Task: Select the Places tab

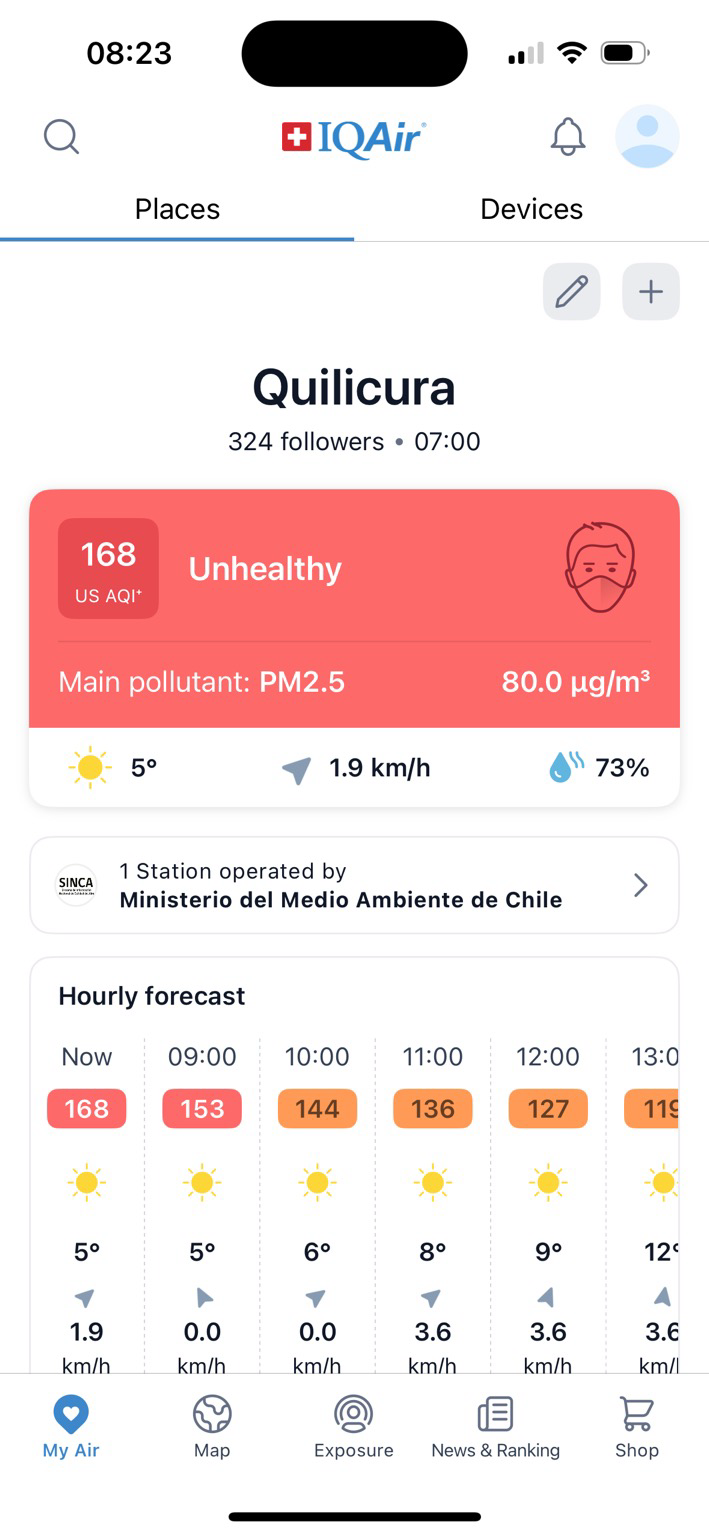Action: click(177, 209)
